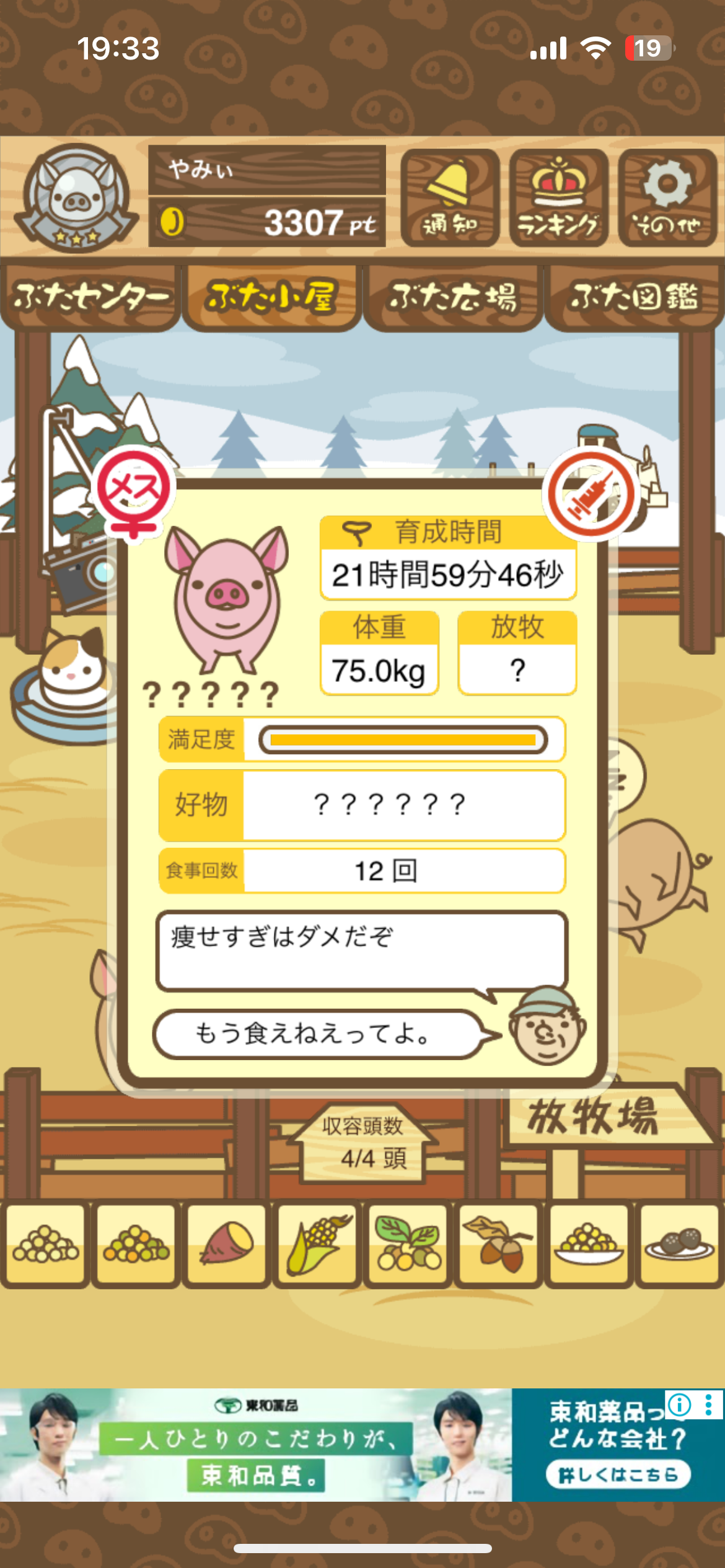This screenshot has height=1568, width=725.
Task: Feed the sweet potato item
Action: pos(227,1243)
